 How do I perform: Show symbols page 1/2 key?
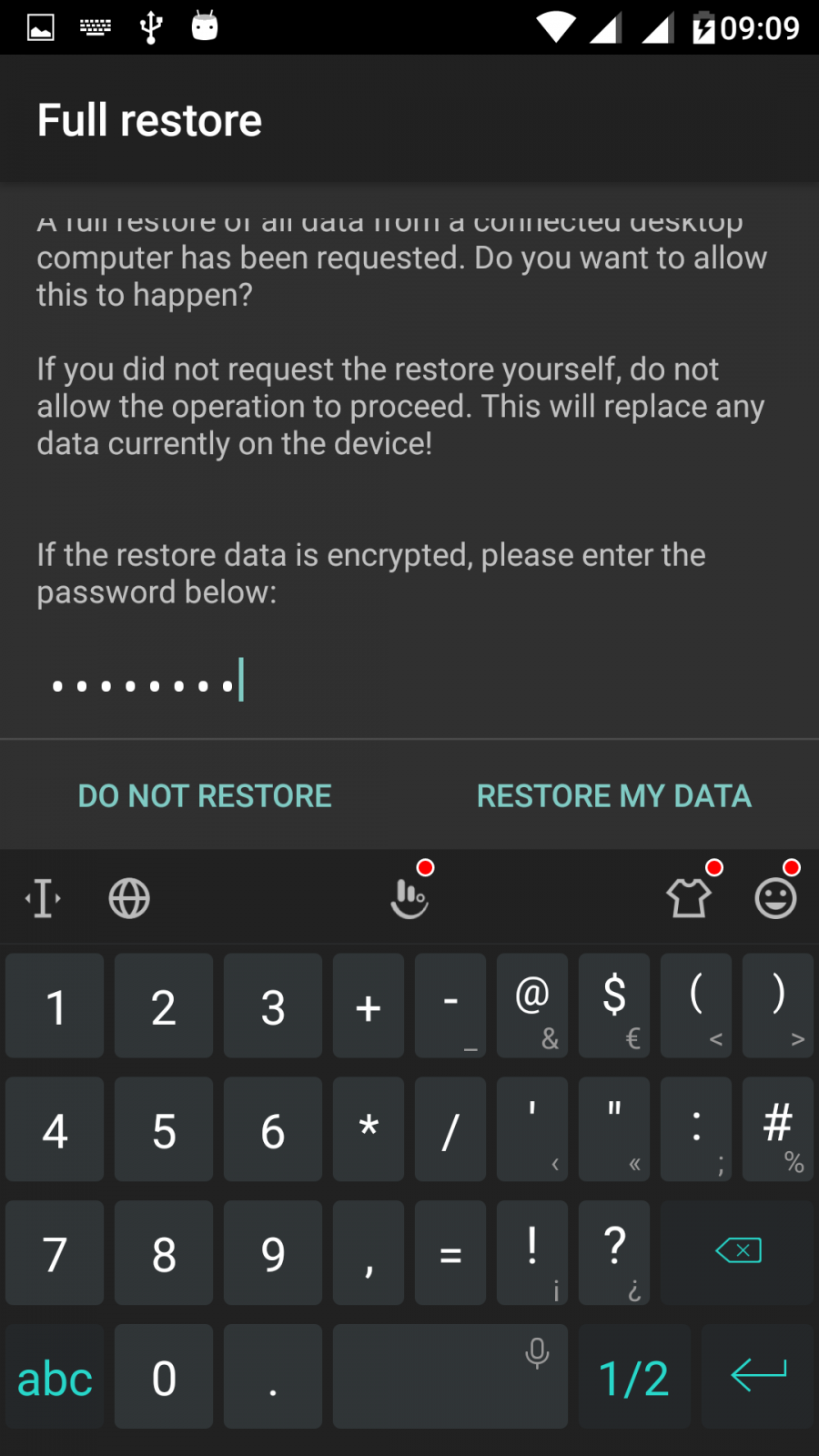click(634, 1378)
